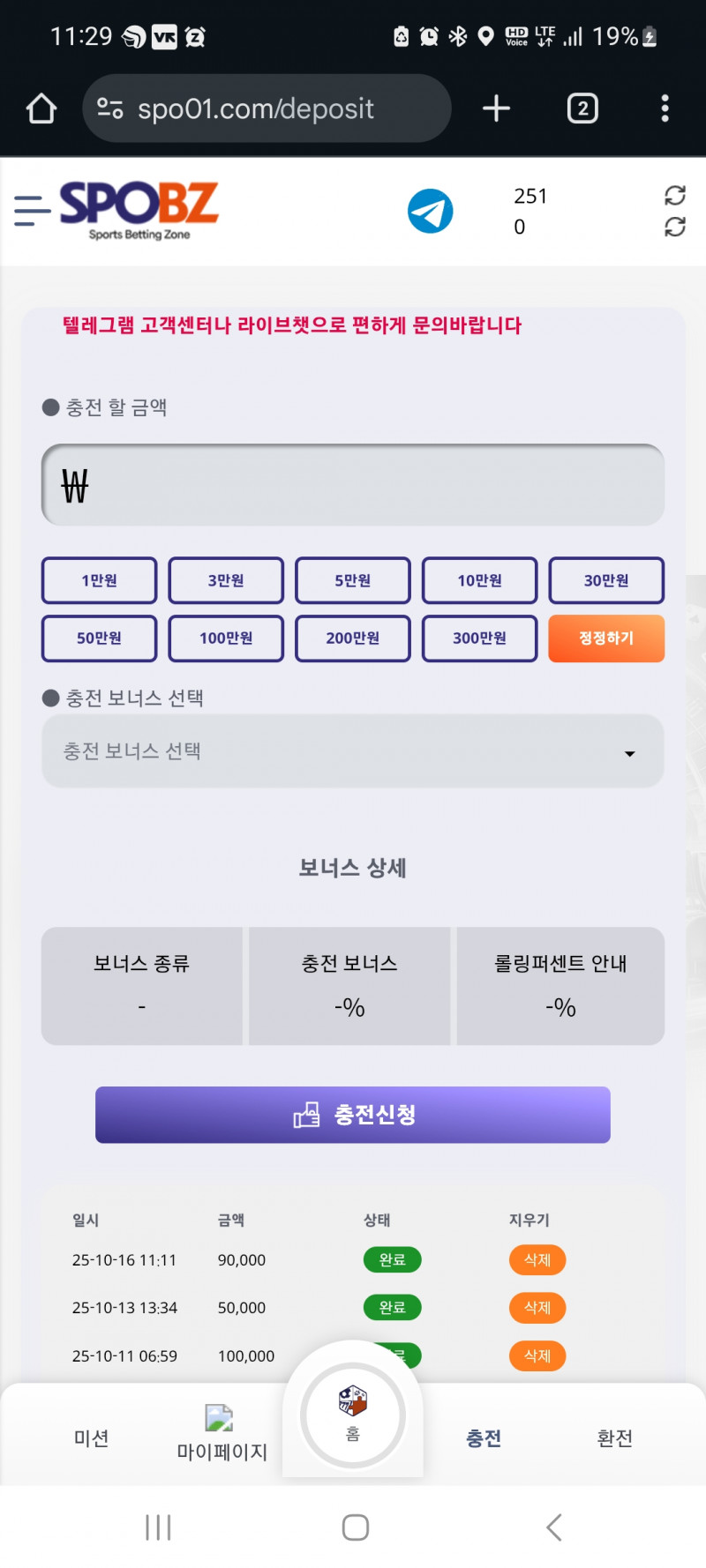Image resolution: width=706 pixels, height=1568 pixels.
Task: Open the browser's three-dot overflow menu
Action: pyautogui.click(x=665, y=108)
